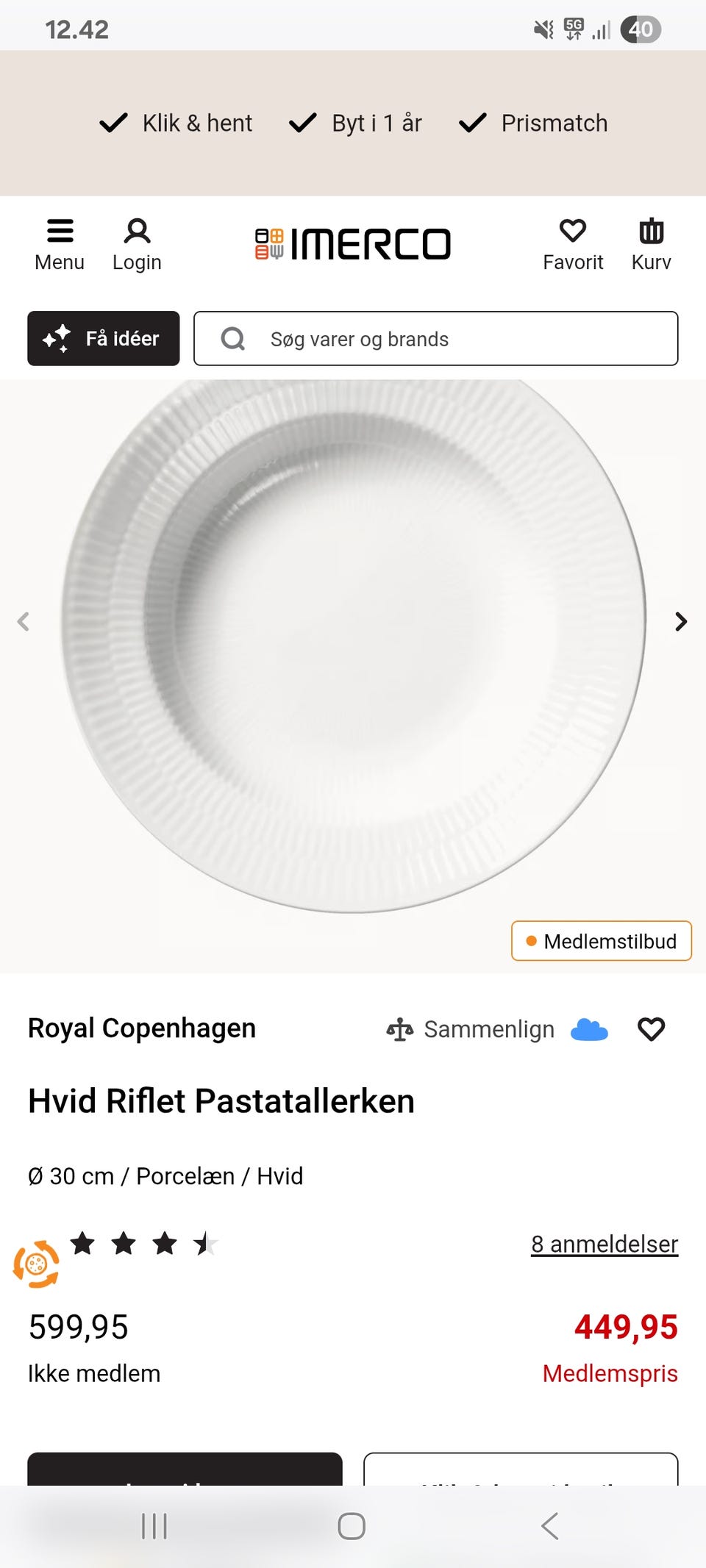Tap the Få idéer button

(104, 338)
